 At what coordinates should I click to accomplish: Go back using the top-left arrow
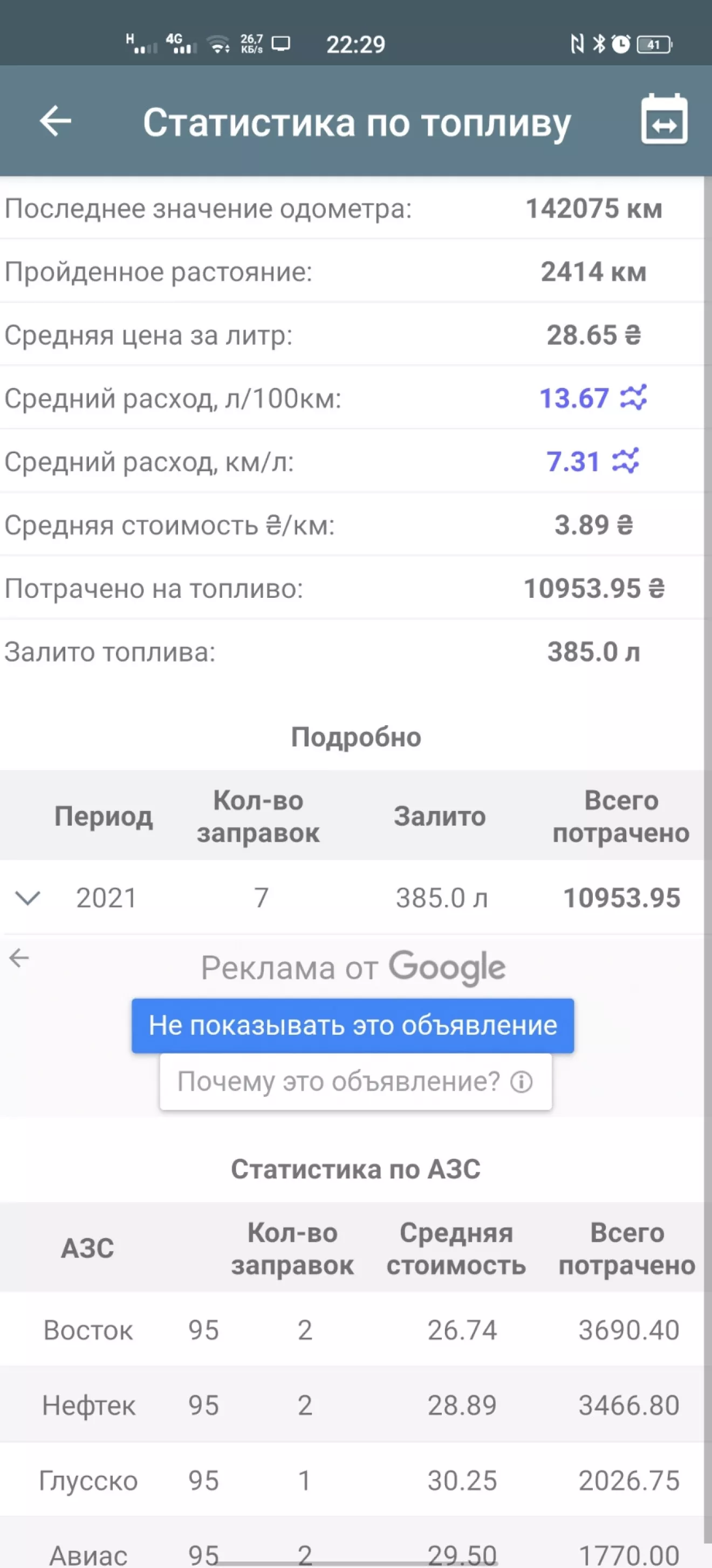tap(56, 121)
